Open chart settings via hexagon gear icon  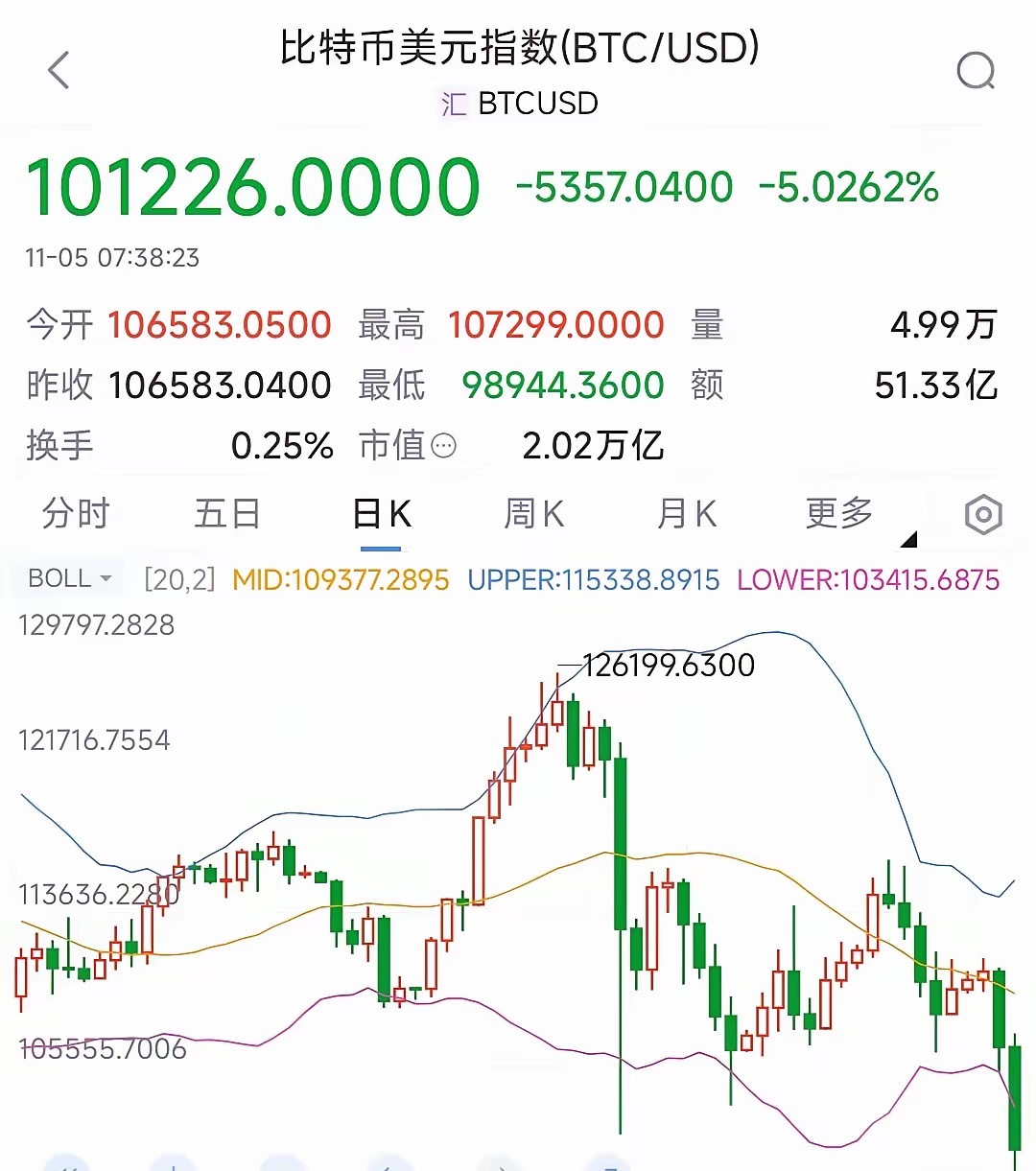click(x=980, y=514)
